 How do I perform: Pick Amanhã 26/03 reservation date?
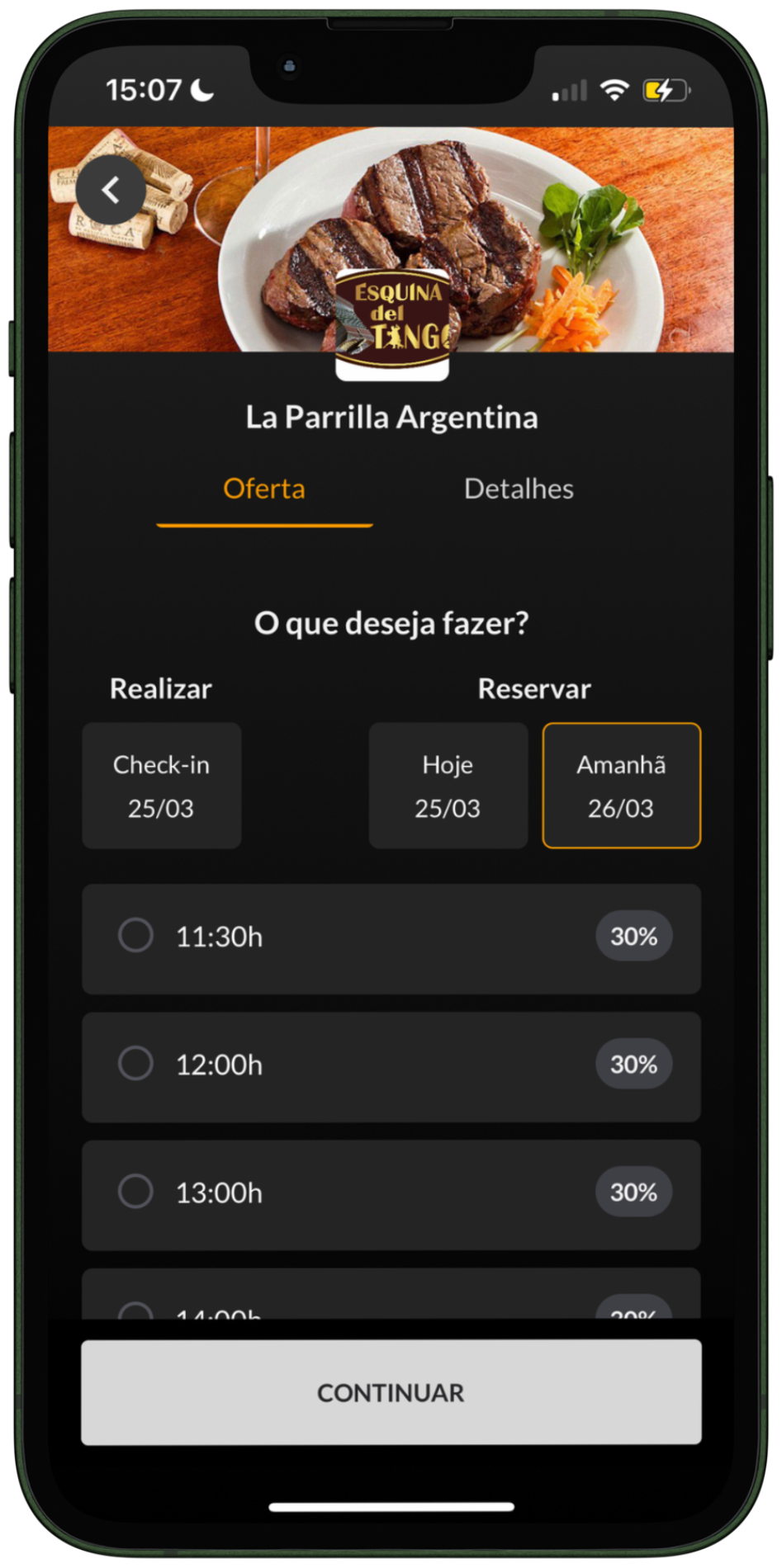point(621,786)
